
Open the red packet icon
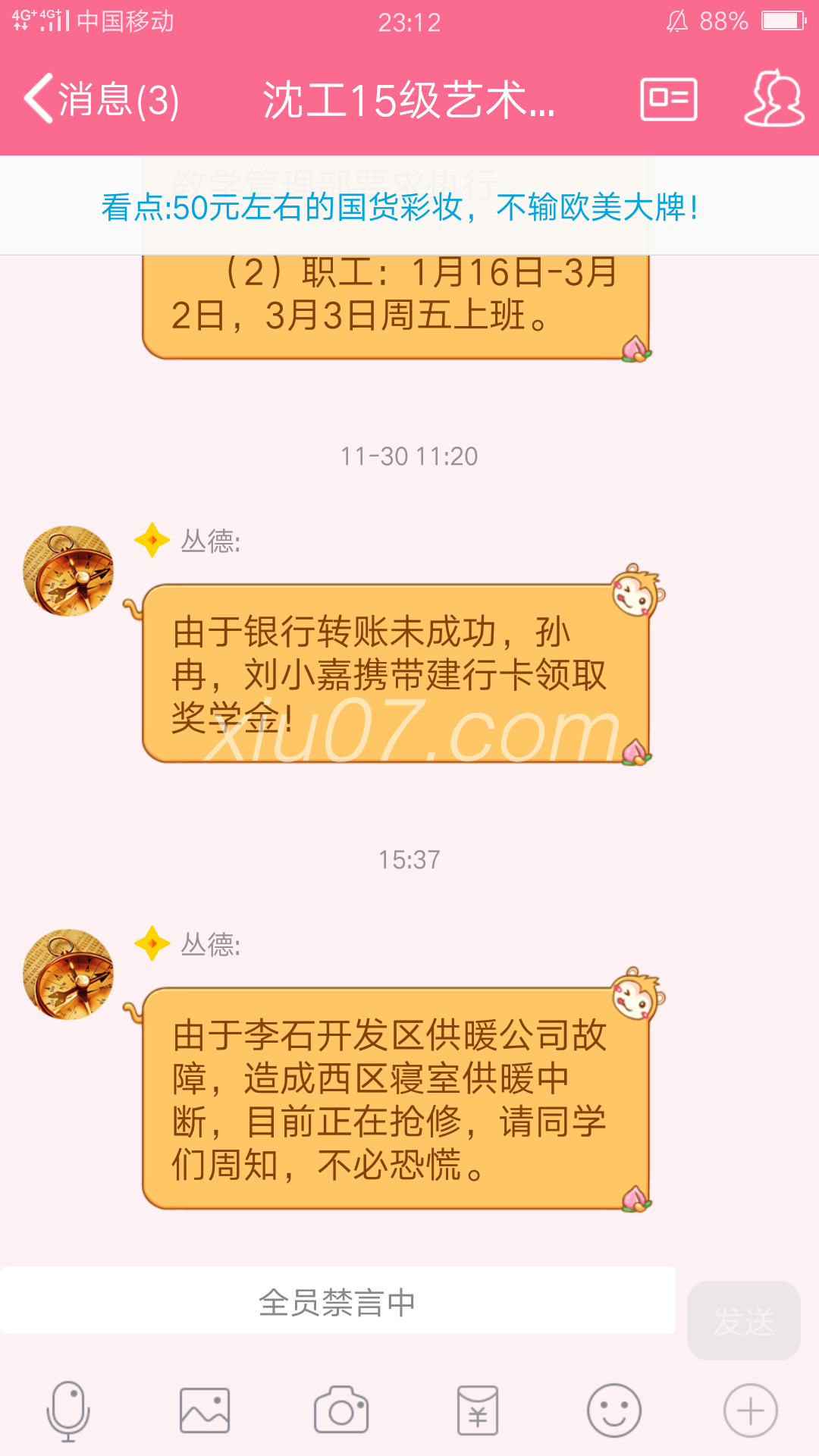click(478, 1410)
